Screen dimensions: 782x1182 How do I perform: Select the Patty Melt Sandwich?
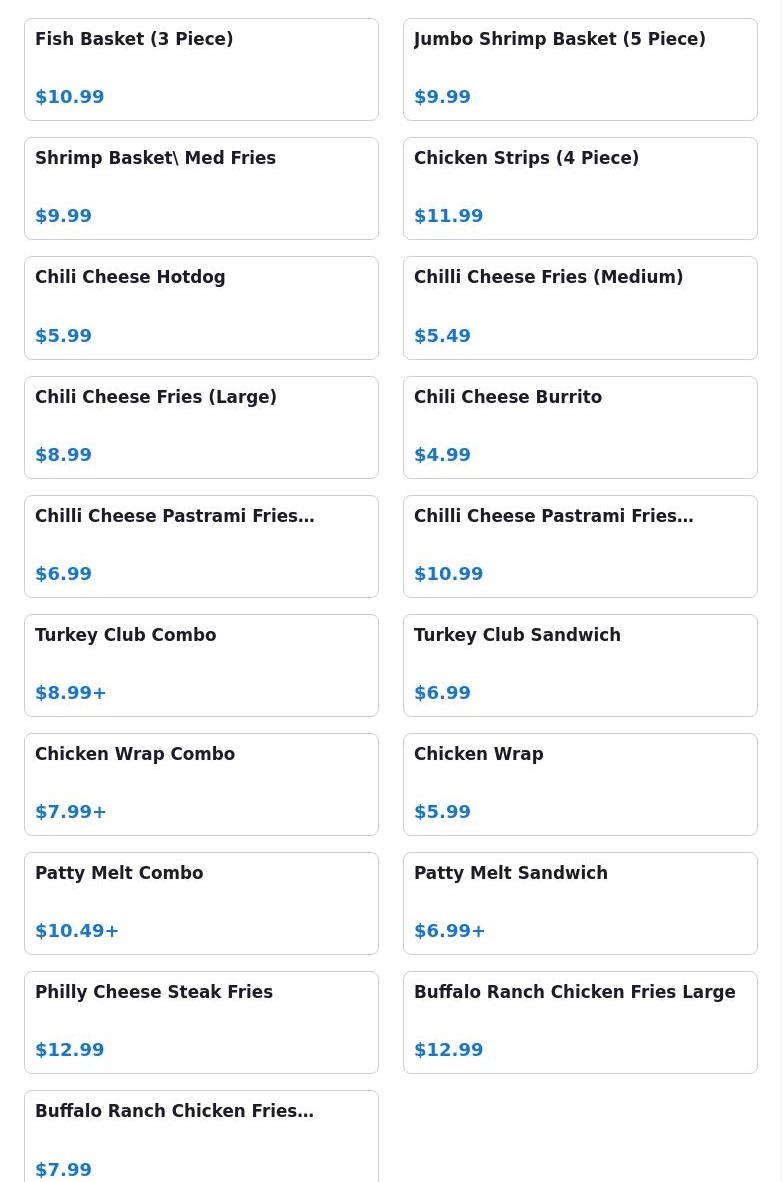point(580,903)
